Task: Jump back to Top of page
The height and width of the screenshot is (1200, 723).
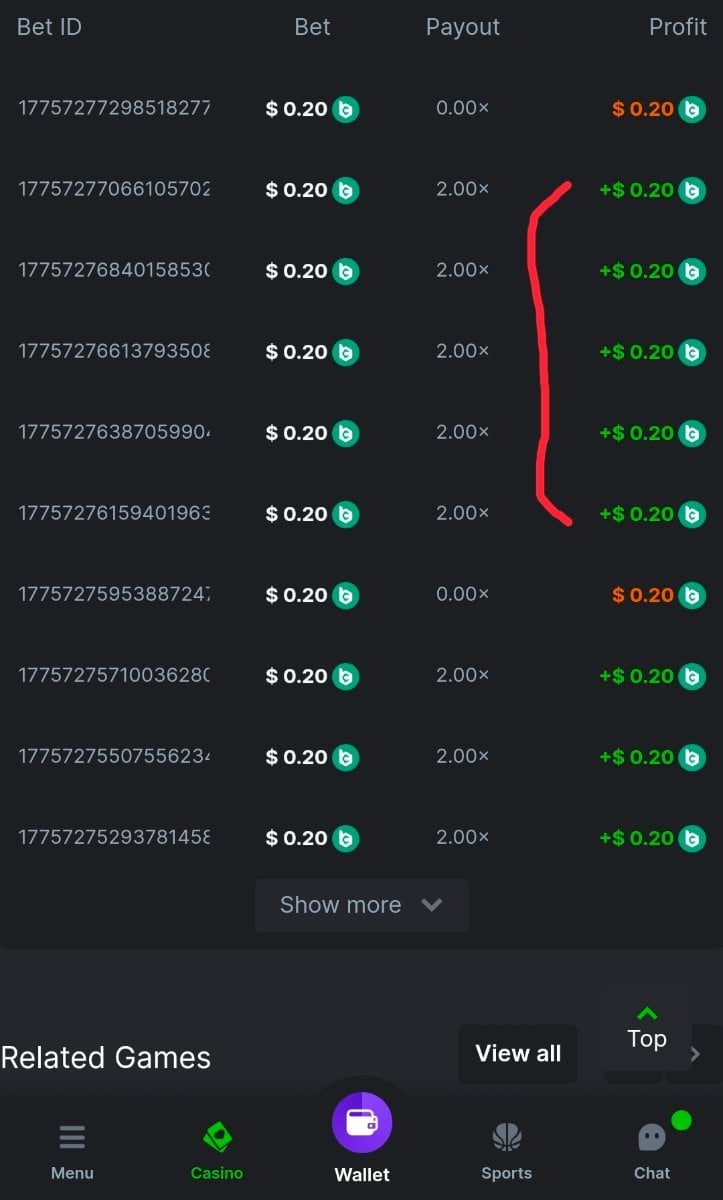Action: [x=647, y=1028]
